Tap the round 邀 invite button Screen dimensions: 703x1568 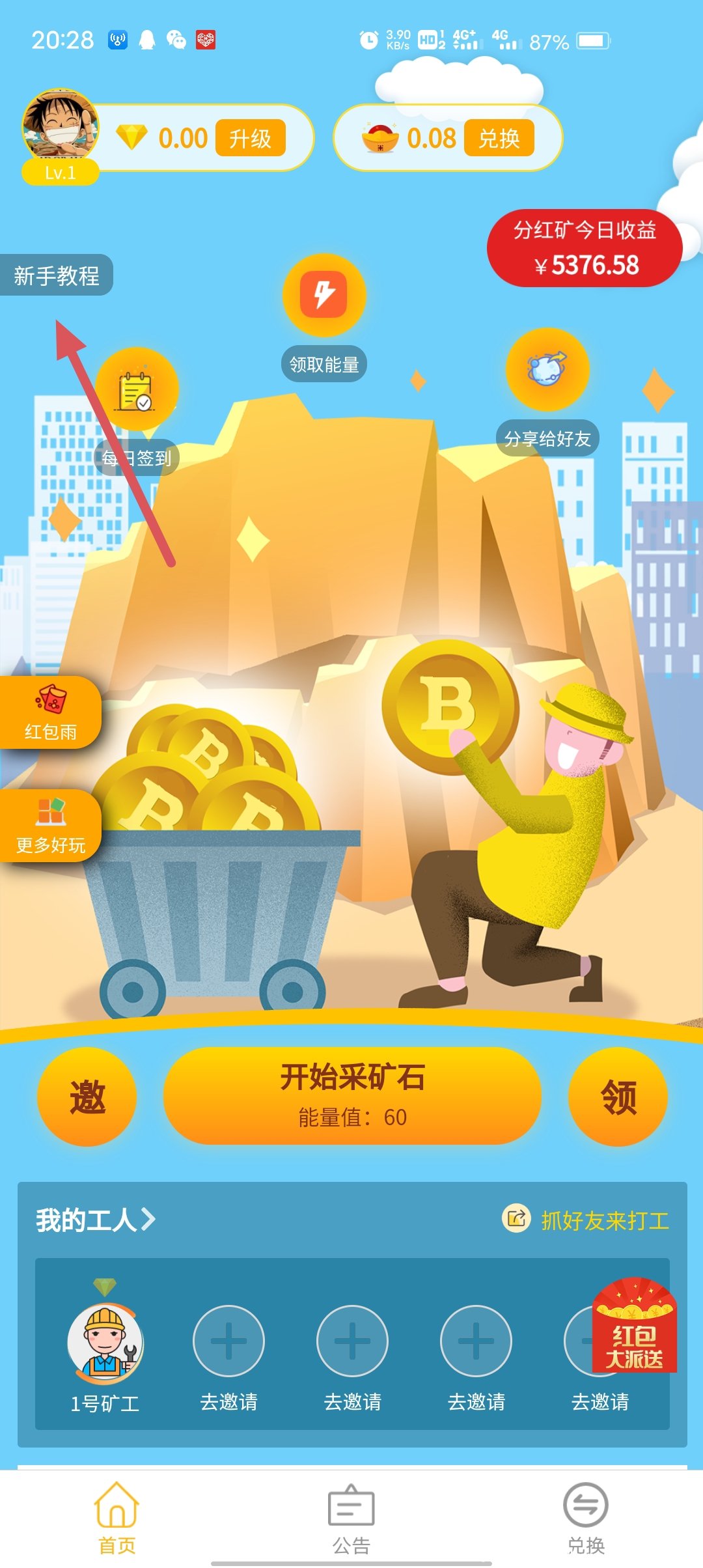coord(87,1097)
